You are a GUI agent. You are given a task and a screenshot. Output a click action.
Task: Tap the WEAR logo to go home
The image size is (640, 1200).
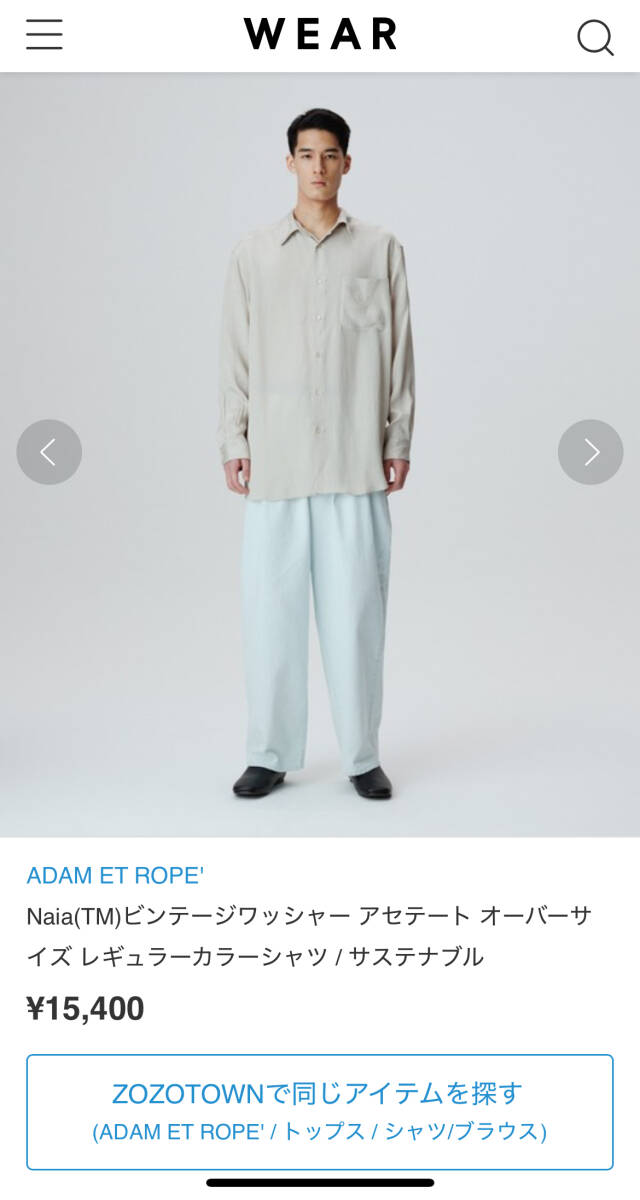tap(320, 34)
